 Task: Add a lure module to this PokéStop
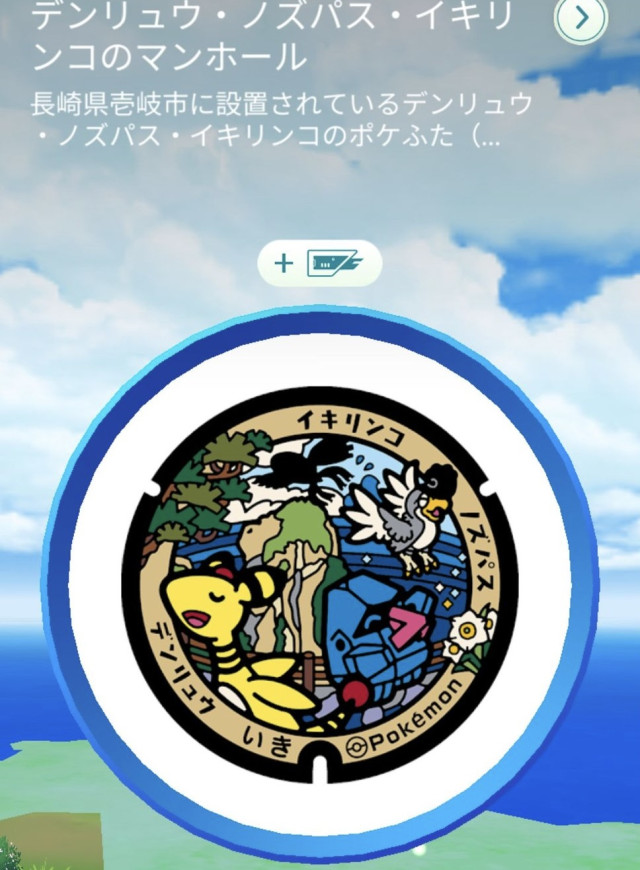[320, 263]
